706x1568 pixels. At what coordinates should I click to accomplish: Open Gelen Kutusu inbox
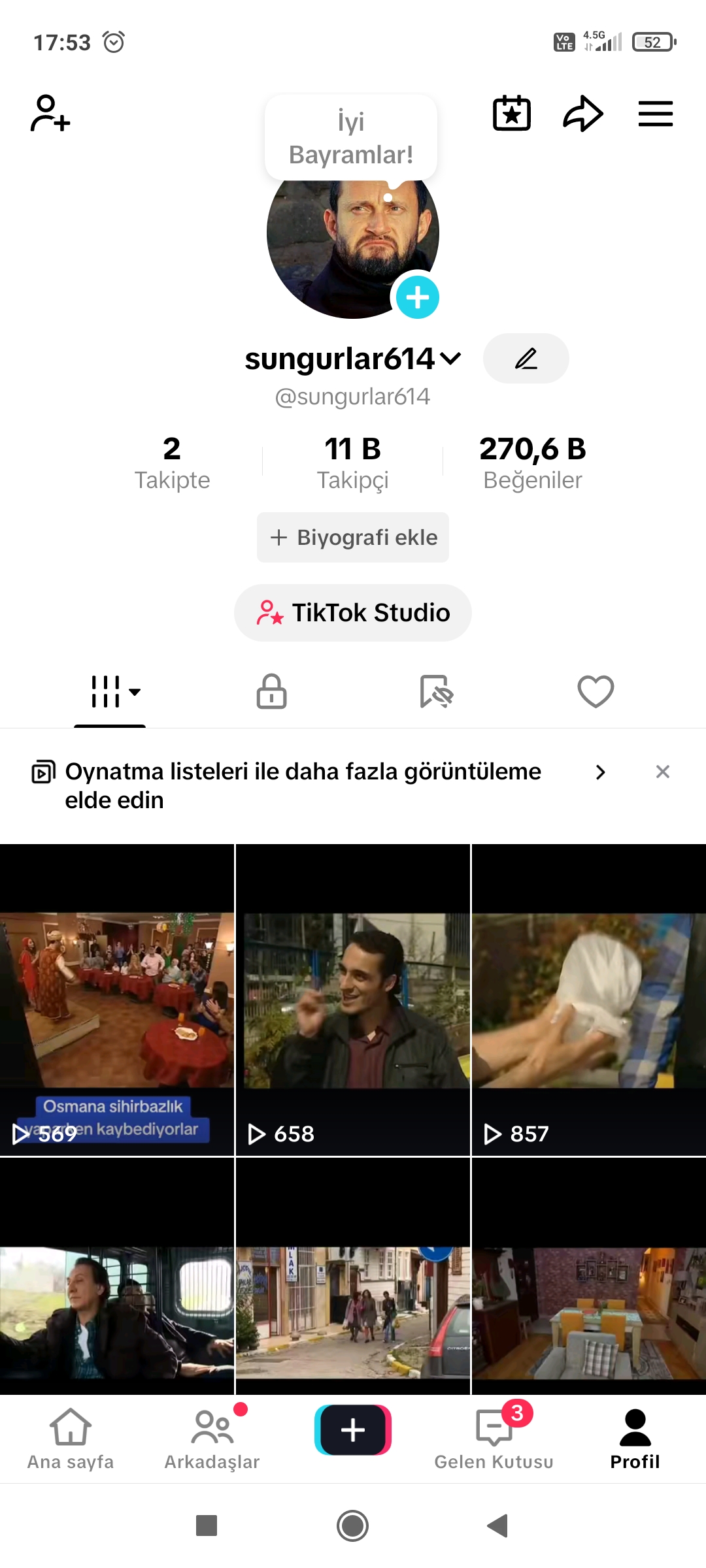pos(494,1438)
